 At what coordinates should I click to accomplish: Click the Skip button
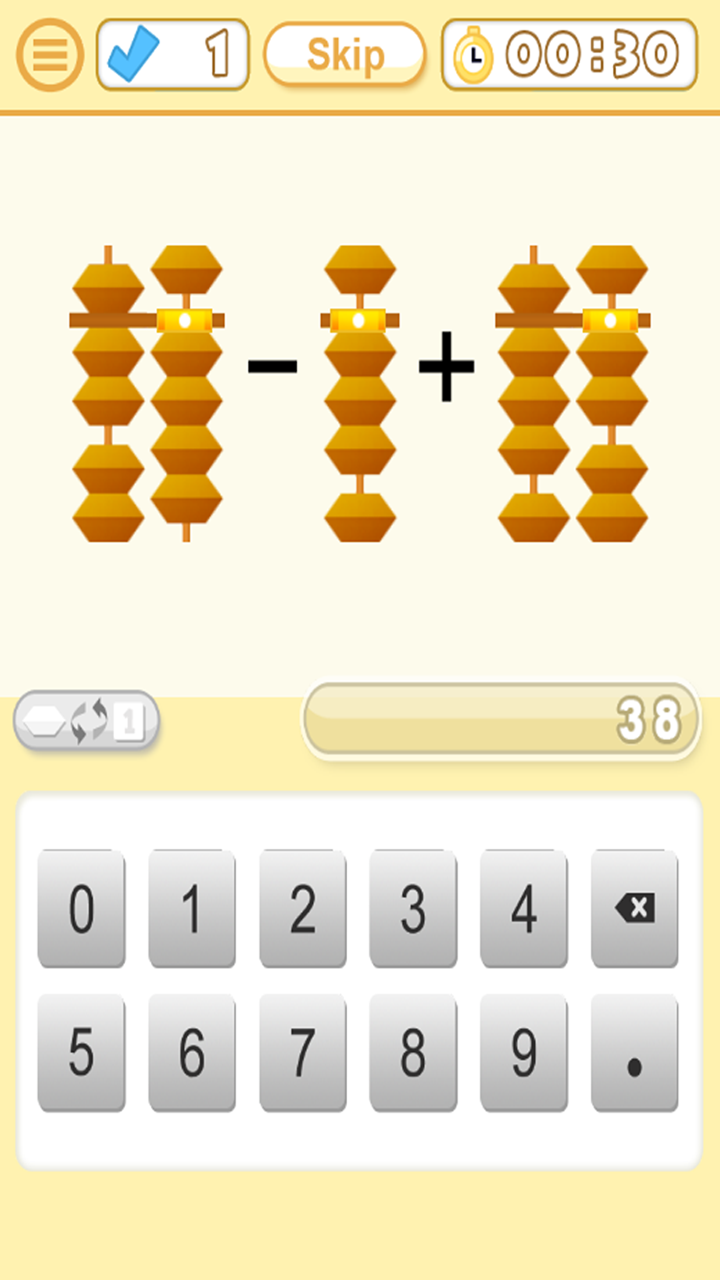[x=345, y=54]
